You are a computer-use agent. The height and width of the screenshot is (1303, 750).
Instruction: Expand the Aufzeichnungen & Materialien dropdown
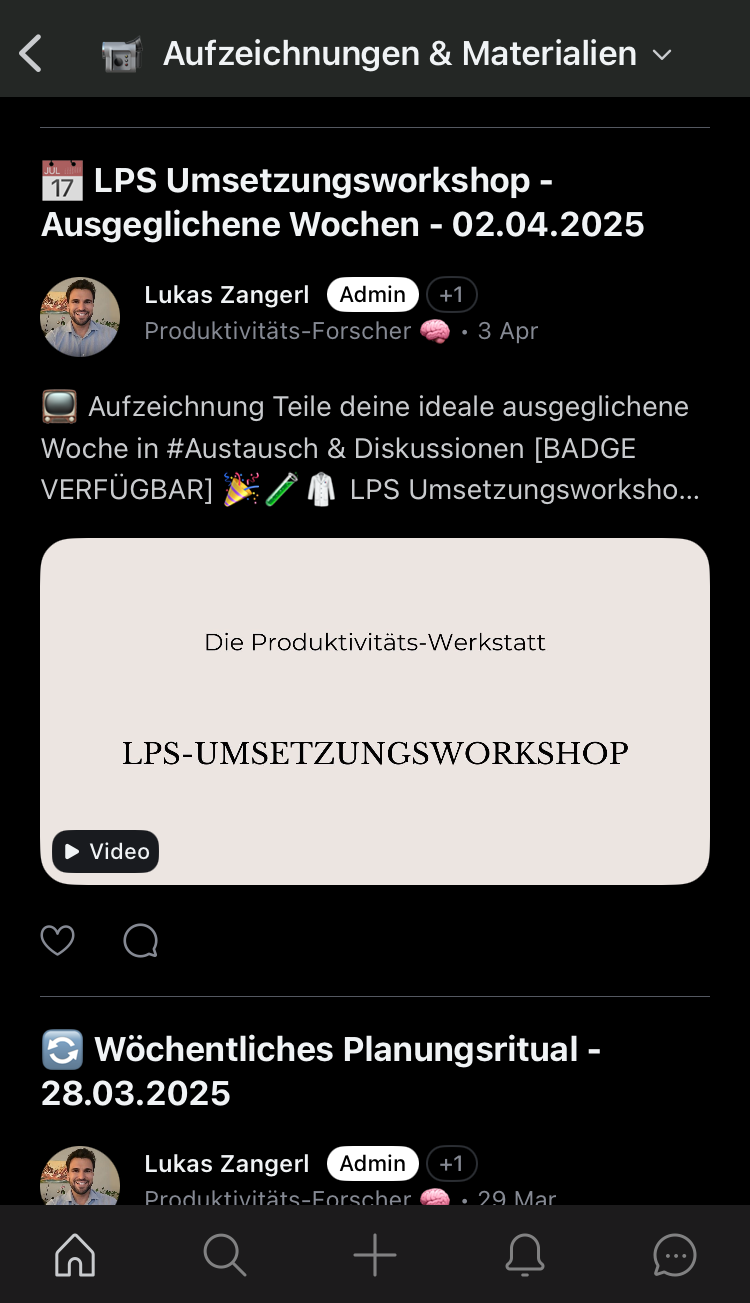click(661, 55)
